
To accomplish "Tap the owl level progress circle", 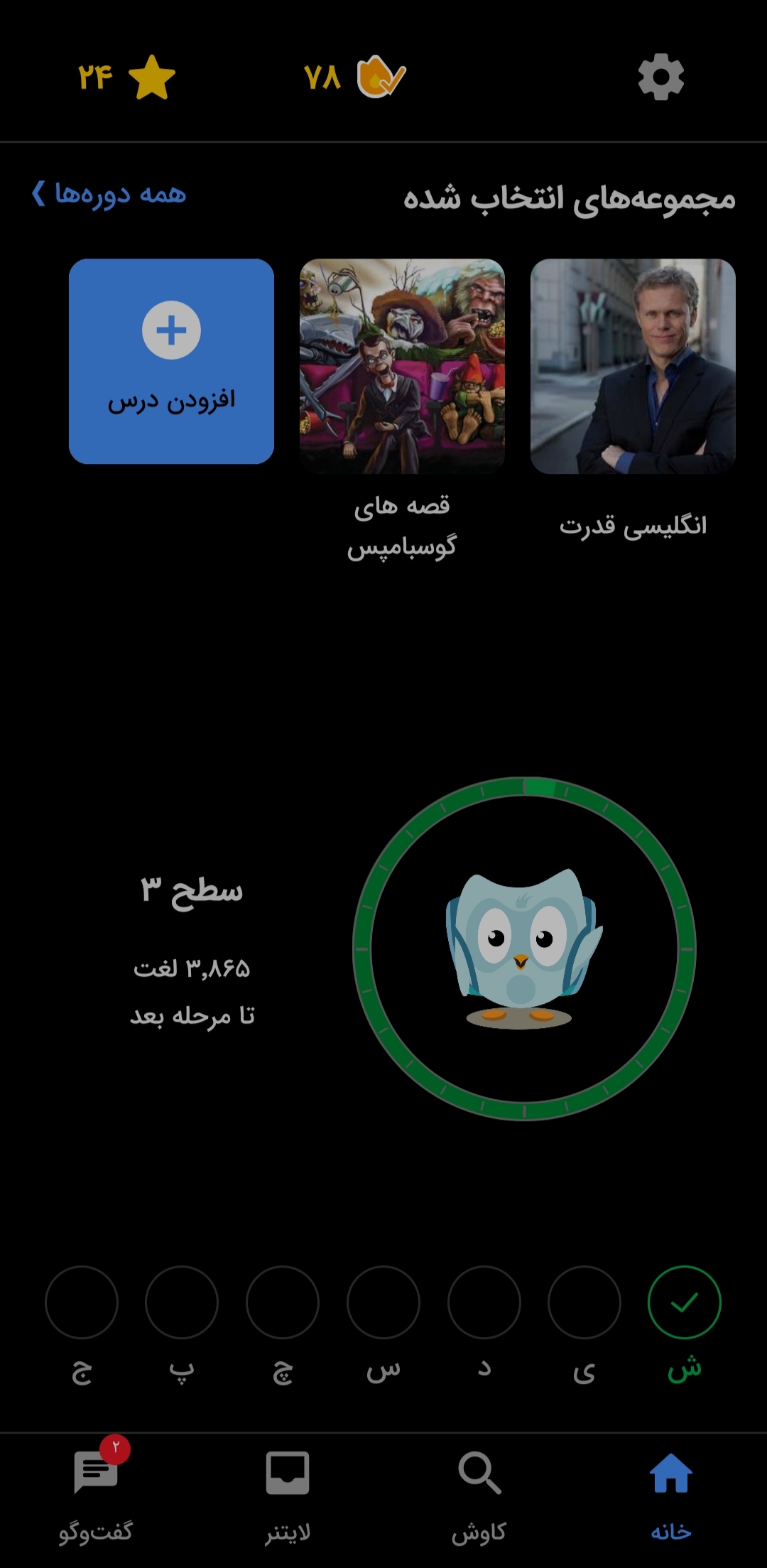I will point(524,948).
